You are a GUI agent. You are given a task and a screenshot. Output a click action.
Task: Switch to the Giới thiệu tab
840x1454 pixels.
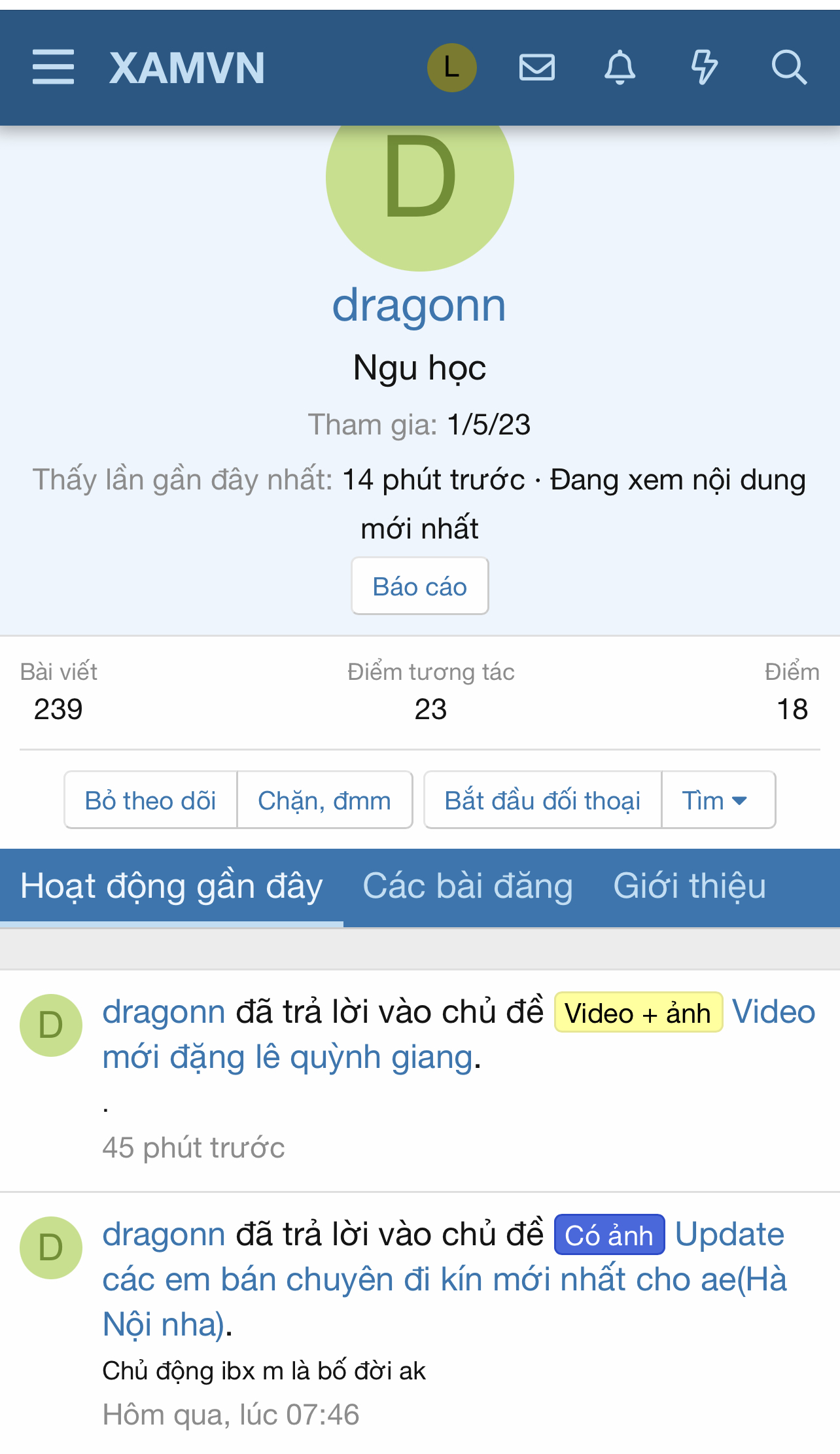[690, 887]
